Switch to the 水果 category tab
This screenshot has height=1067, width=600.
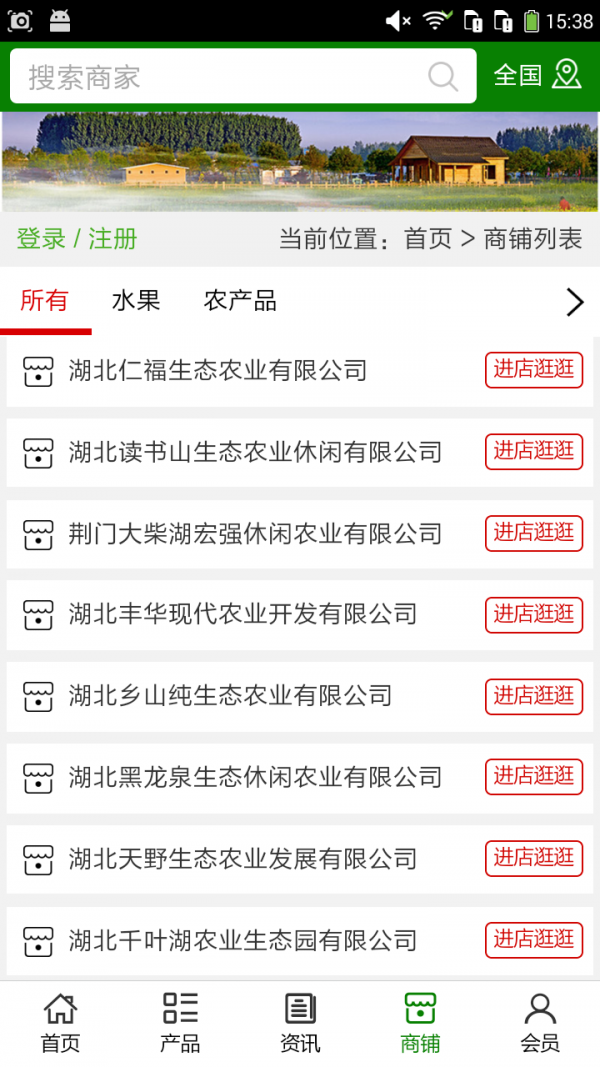pyautogui.click(x=136, y=300)
